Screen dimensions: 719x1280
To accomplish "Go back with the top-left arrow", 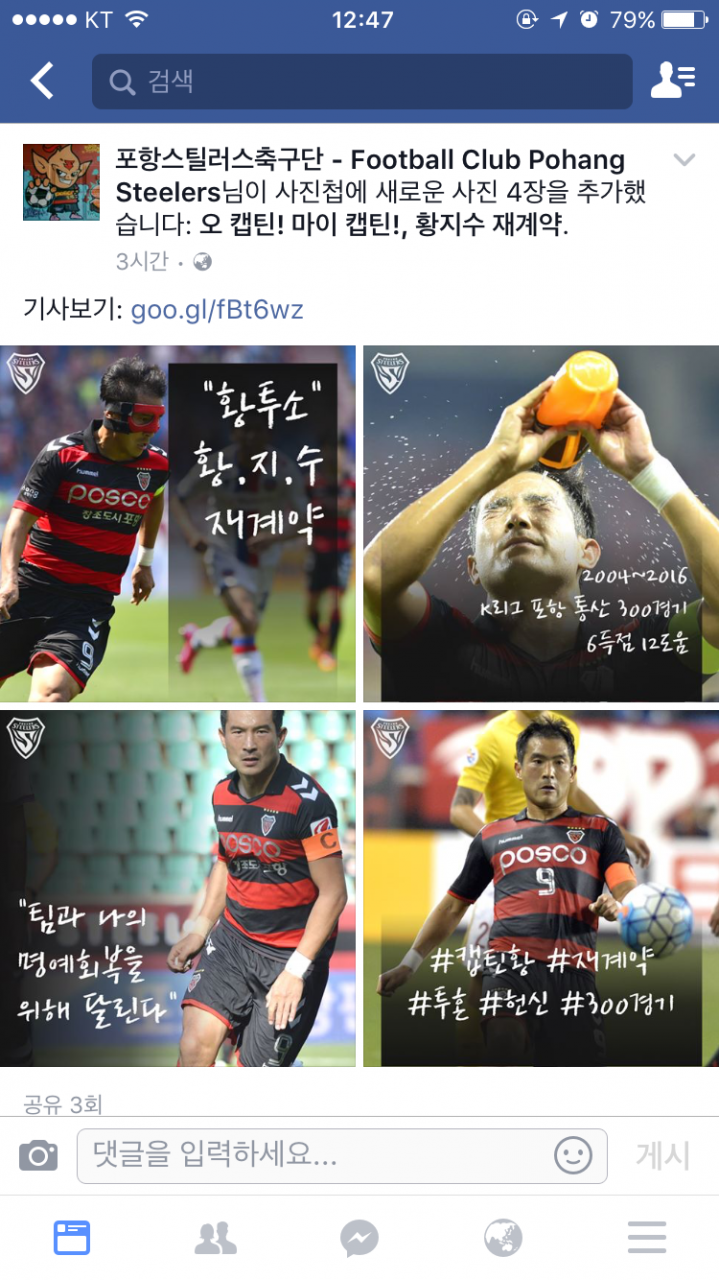I will pyautogui.click(x=42, y=81).
